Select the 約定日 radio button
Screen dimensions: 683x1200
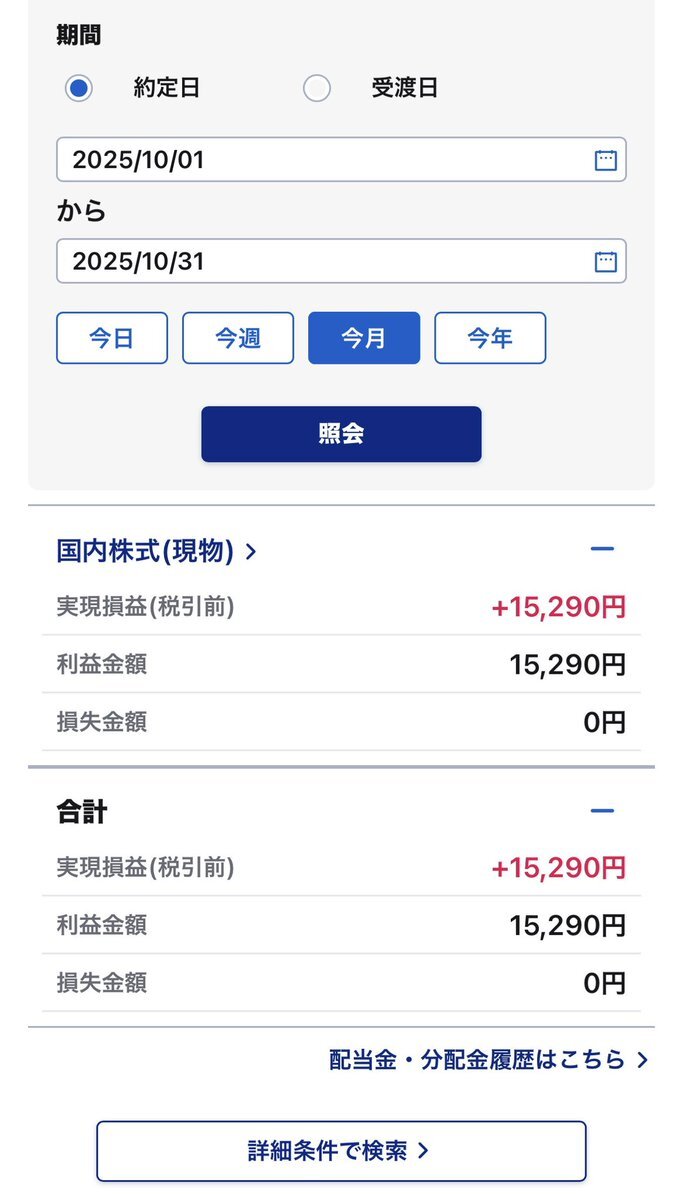[x=79, y=88]
